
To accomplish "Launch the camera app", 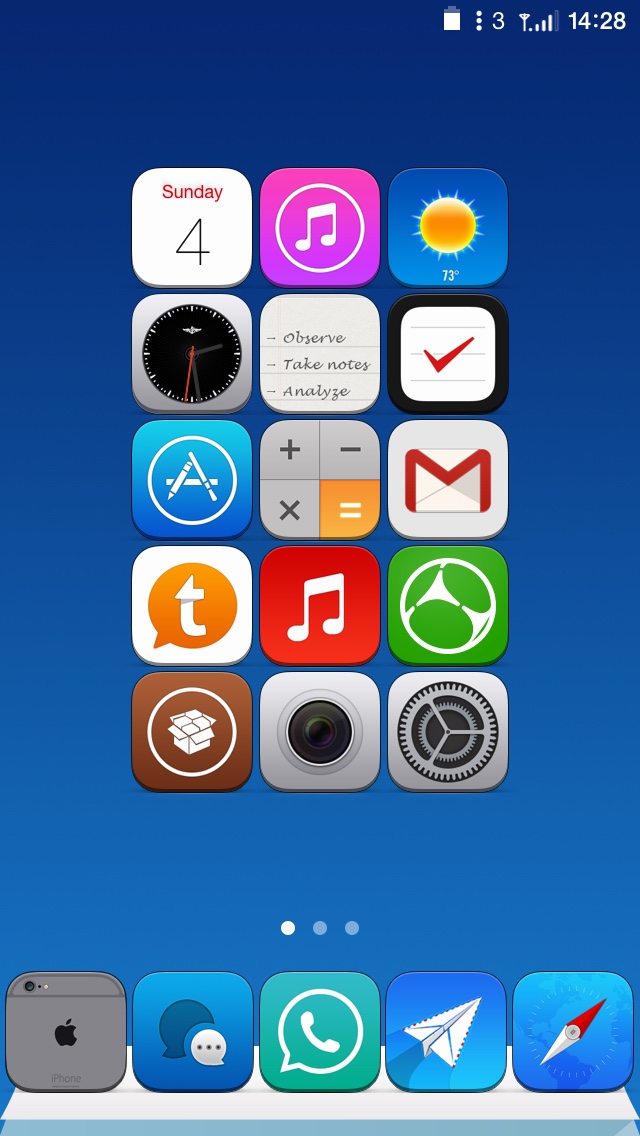I will pos(320,732).
